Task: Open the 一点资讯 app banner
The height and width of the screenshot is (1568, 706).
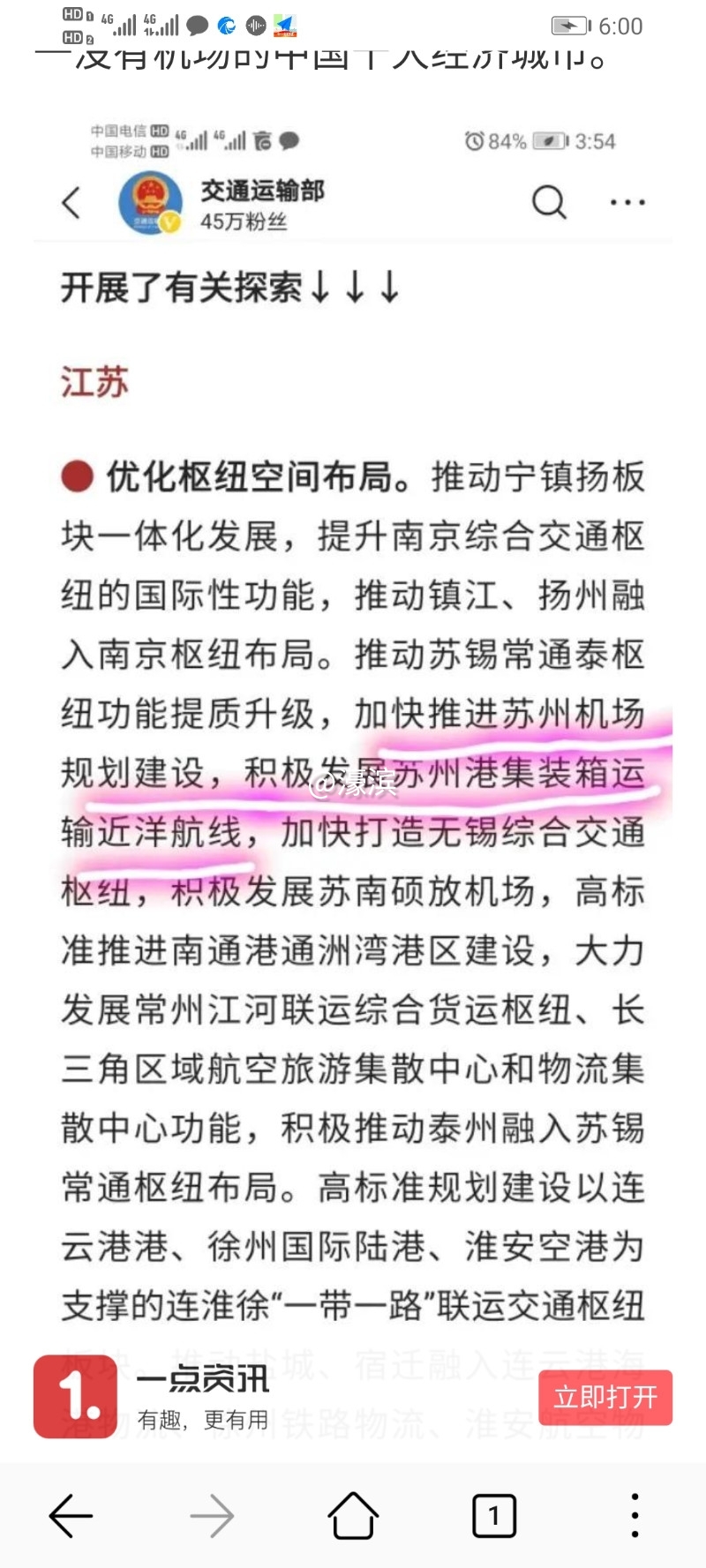Action: (203, 1397)
